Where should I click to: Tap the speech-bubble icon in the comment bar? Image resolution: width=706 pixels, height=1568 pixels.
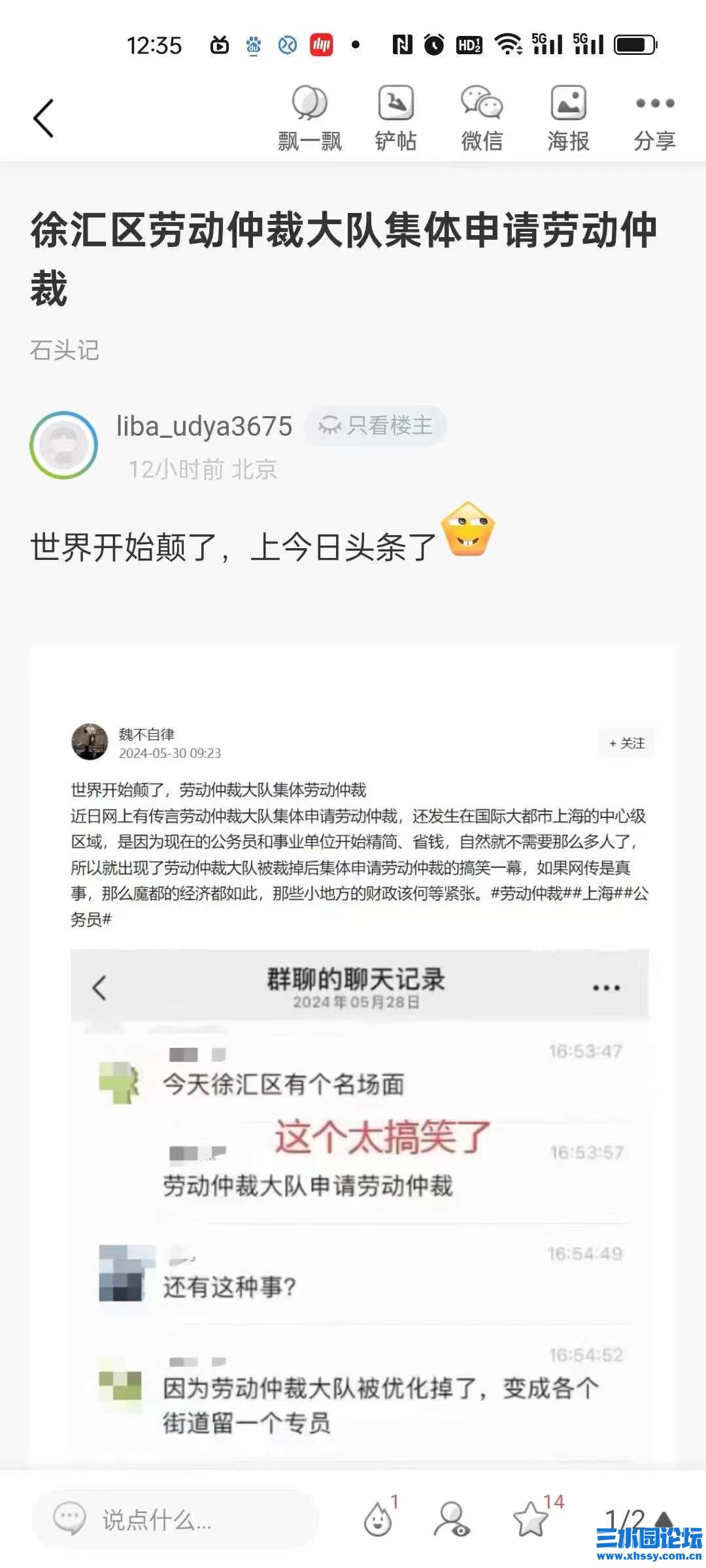tap(72, 1519)
